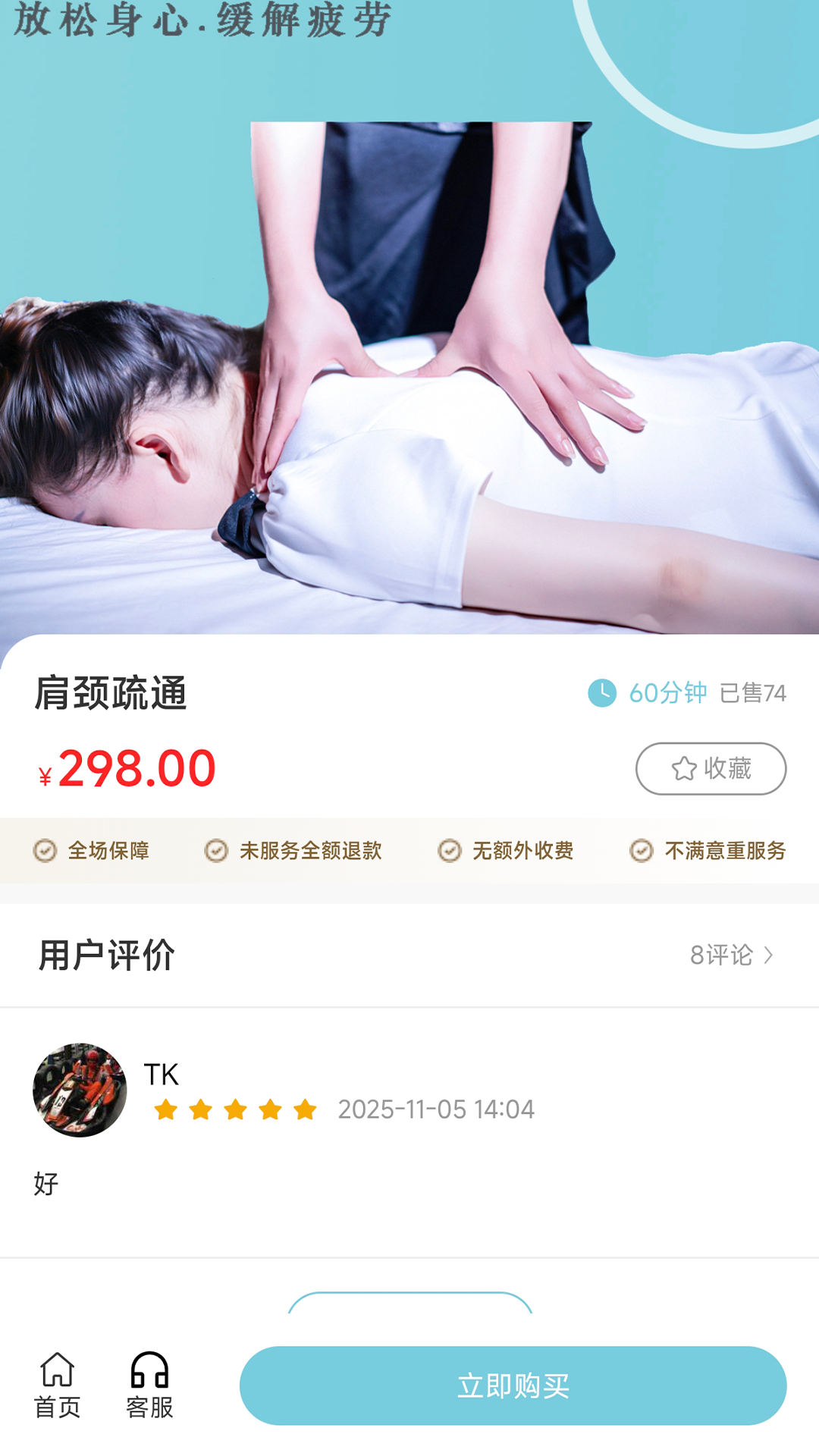
Task: Tap the orange star rating bar
Action: pyautogui.click(x=234, y=1109)
